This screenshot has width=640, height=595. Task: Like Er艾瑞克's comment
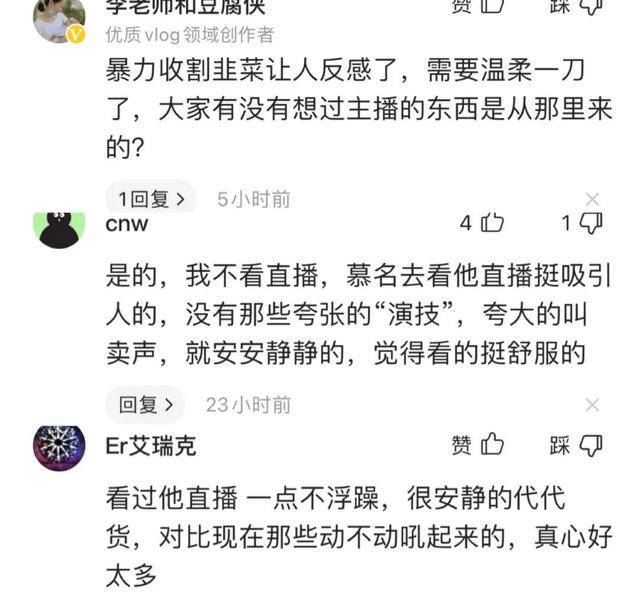(493, 446)
